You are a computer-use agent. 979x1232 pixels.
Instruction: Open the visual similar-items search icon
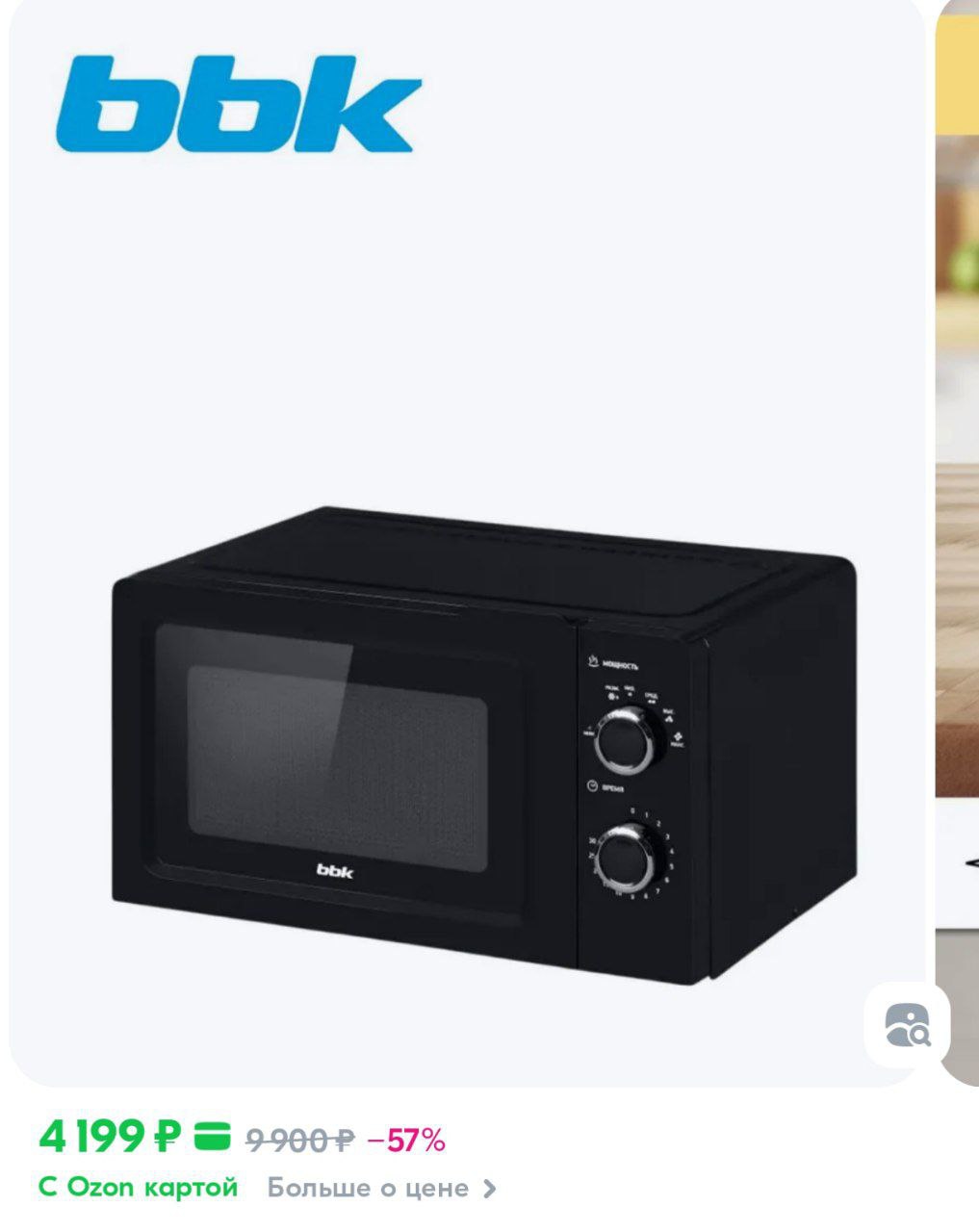point(907,1025)
